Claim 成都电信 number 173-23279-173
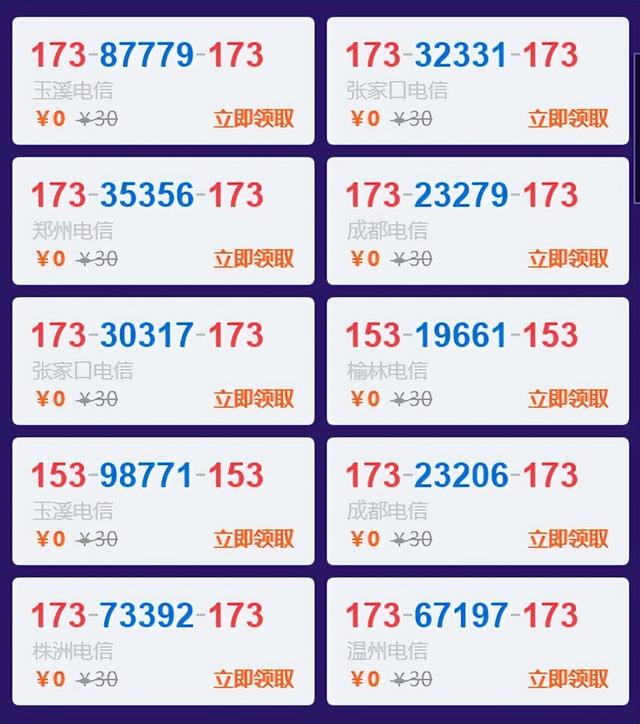640x724 pixels. coord(568,258)
